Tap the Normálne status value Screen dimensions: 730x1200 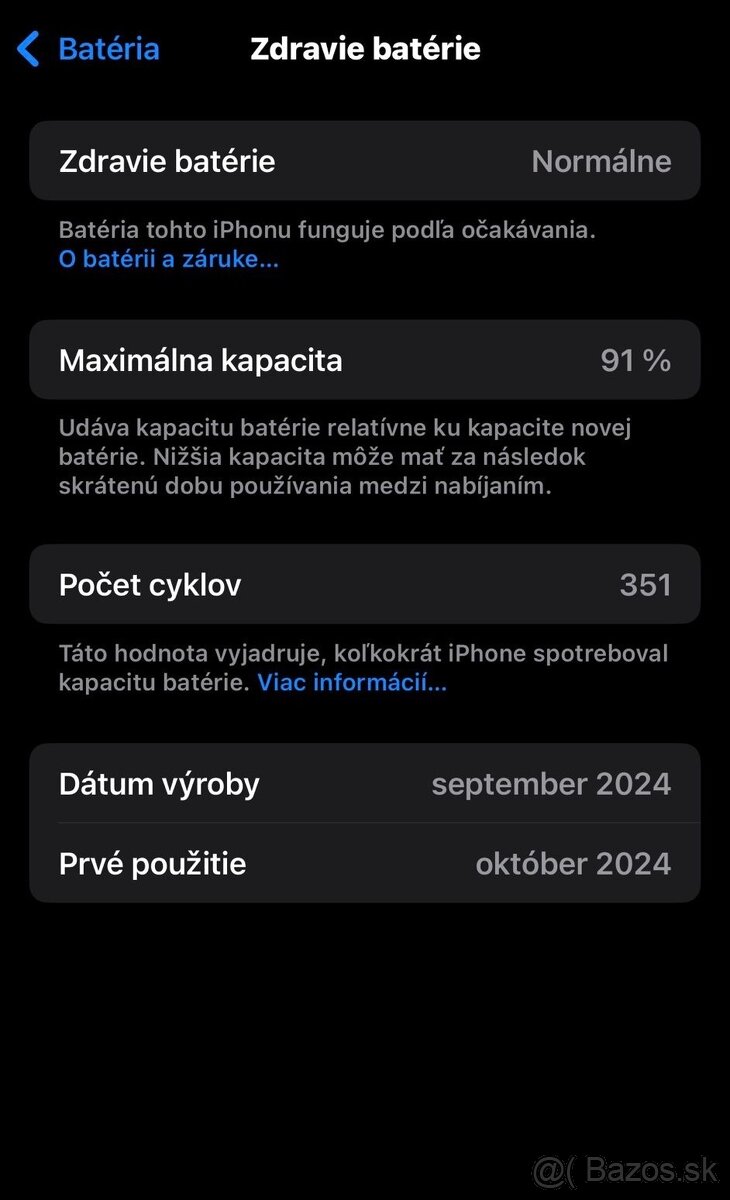click(601, 161)
